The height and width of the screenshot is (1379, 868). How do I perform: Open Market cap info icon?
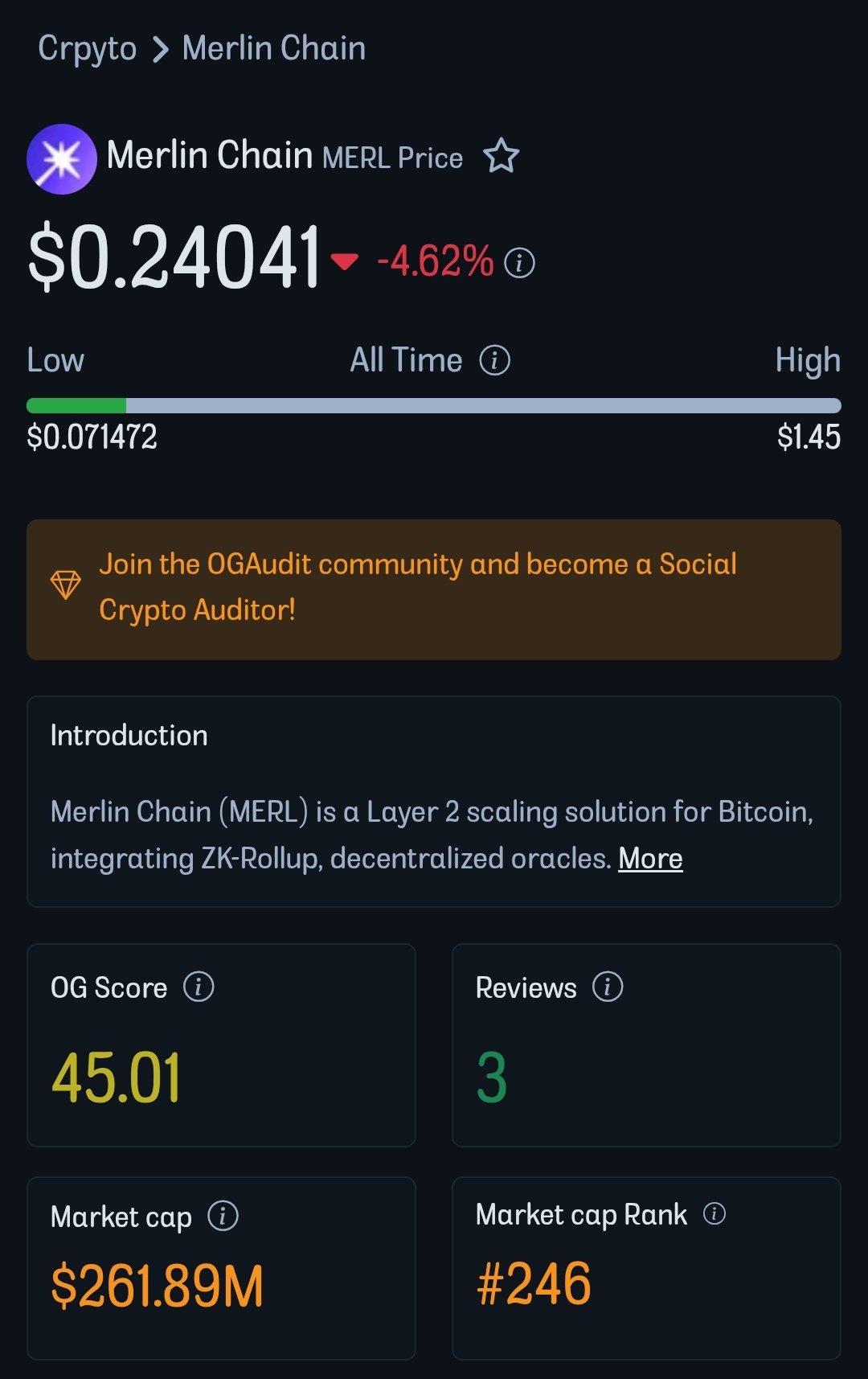(223, 1216)
